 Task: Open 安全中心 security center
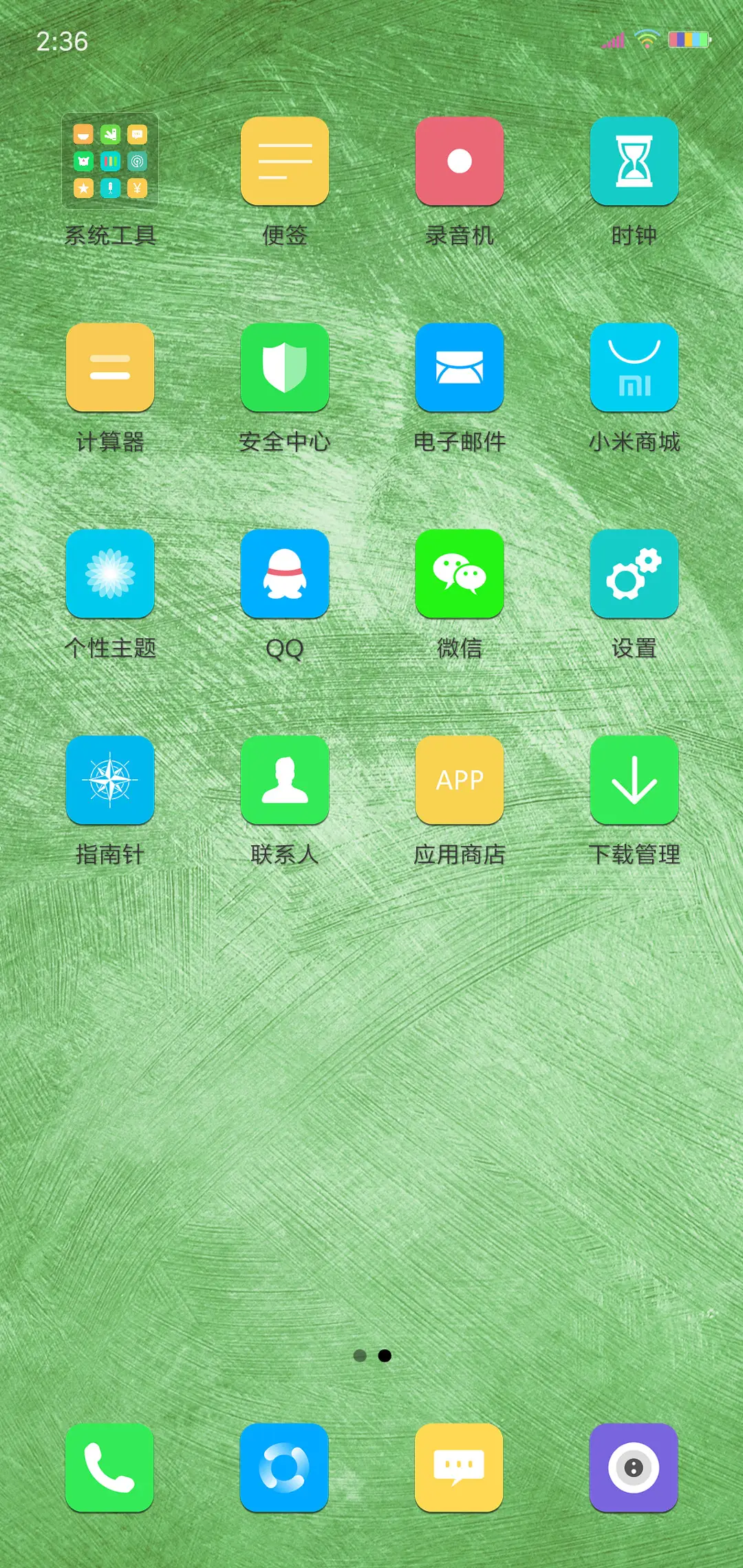coord(284,368)
